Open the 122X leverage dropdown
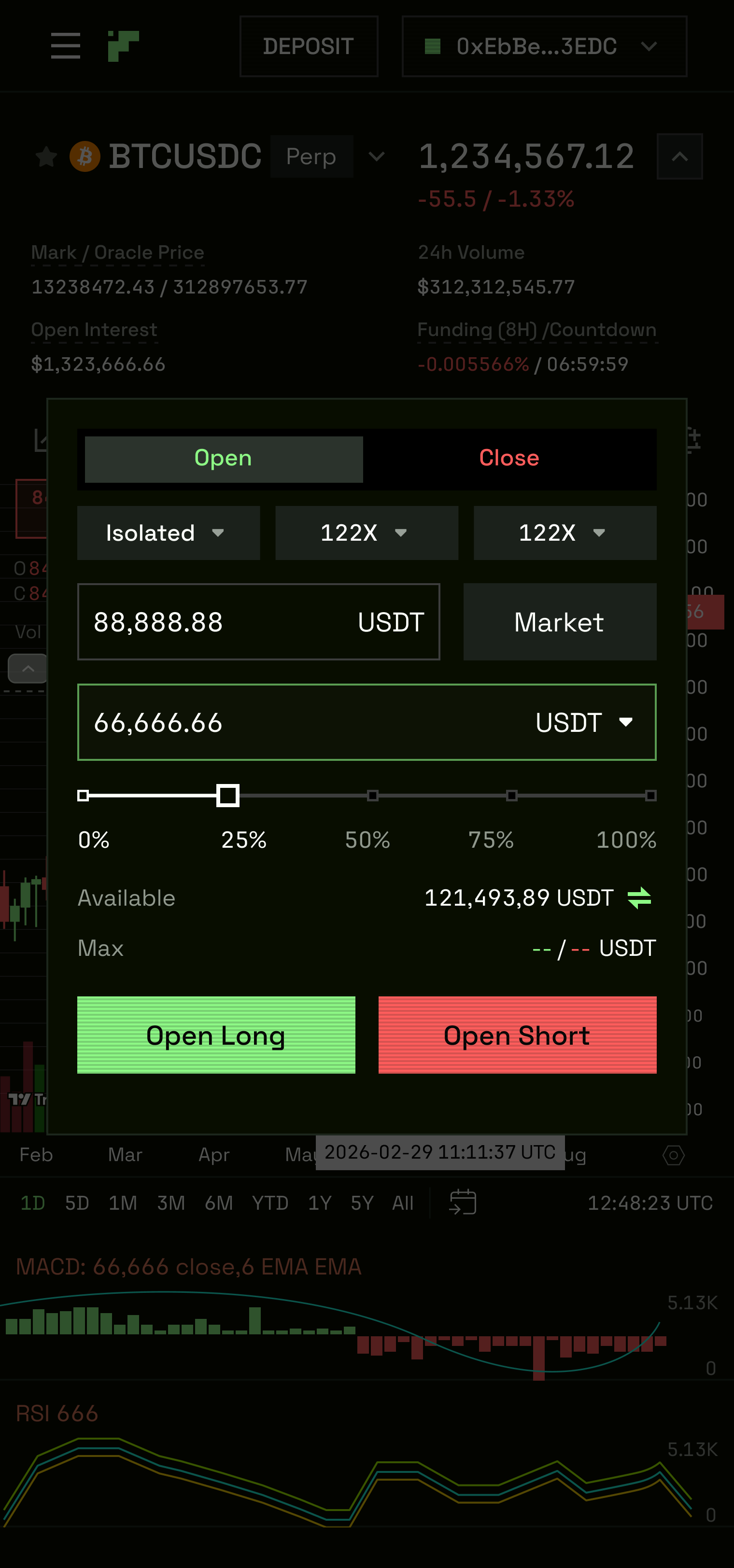 [367, 532]
